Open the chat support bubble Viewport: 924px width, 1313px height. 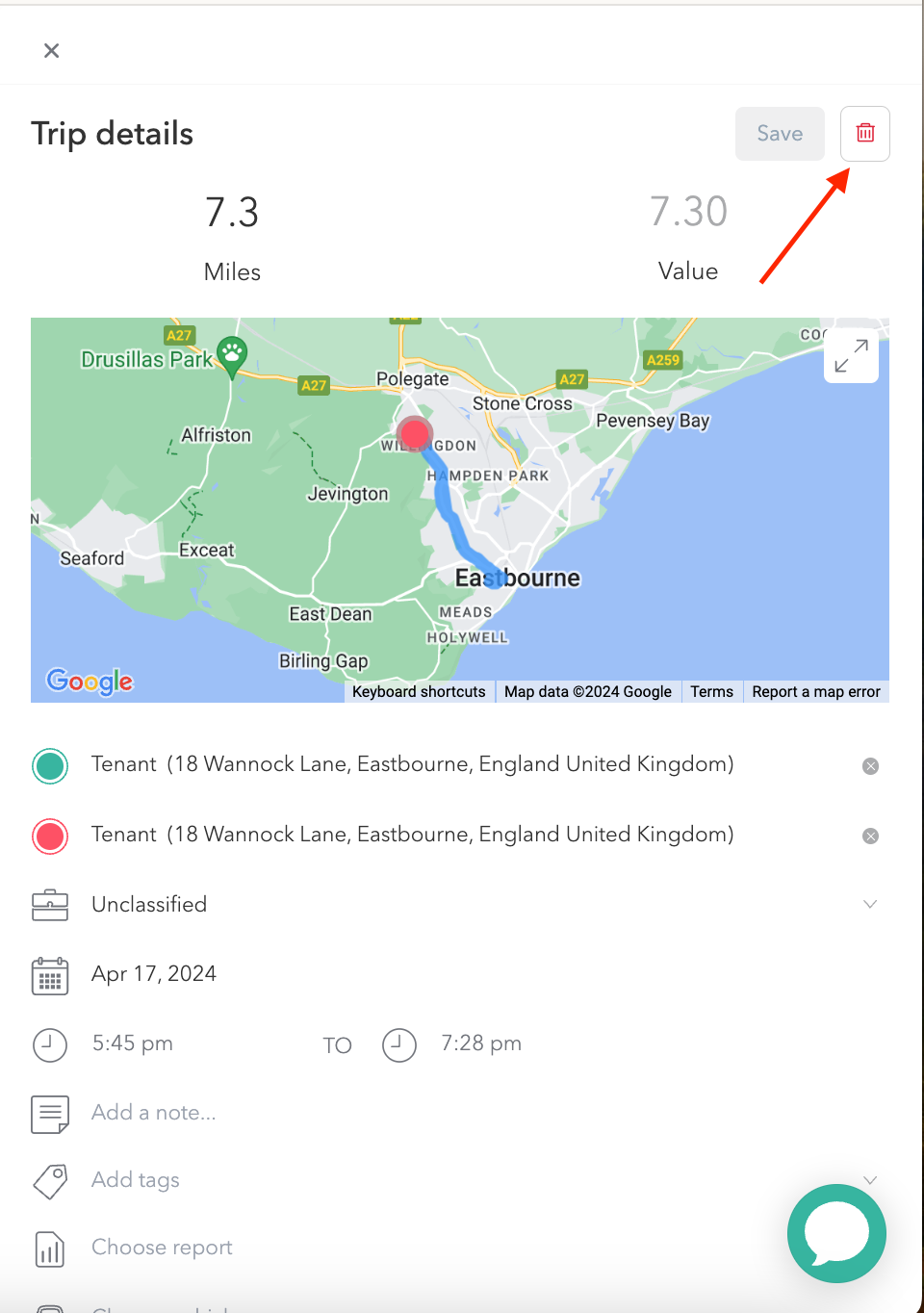836,1233
